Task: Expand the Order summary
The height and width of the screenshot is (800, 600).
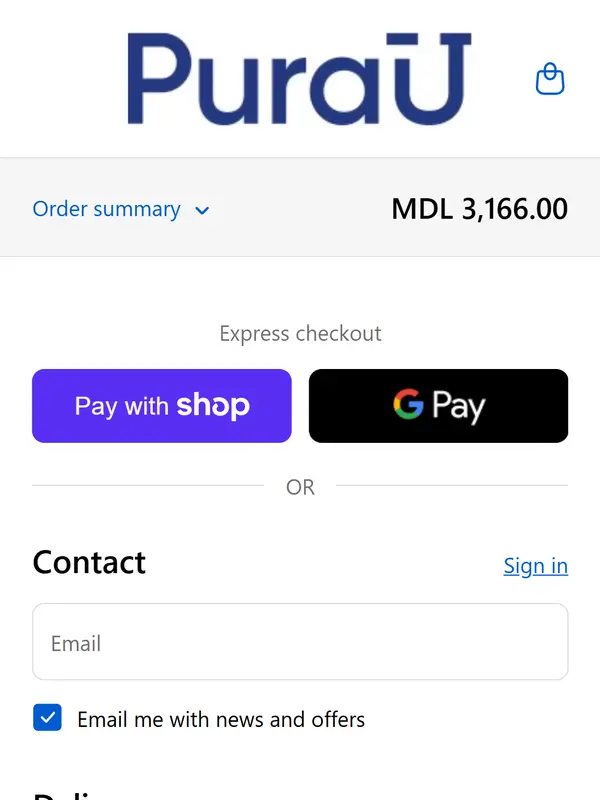Action: [121, 210]
